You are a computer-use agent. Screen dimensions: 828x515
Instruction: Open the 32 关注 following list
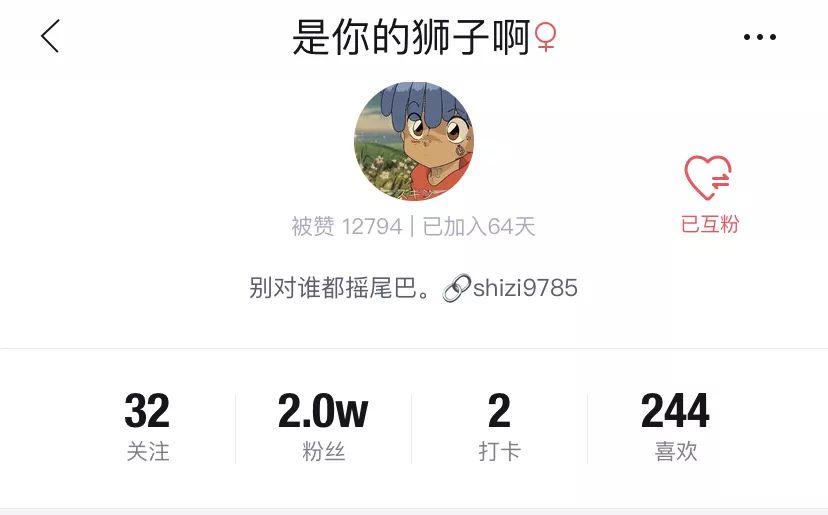(x=147, y=427)
